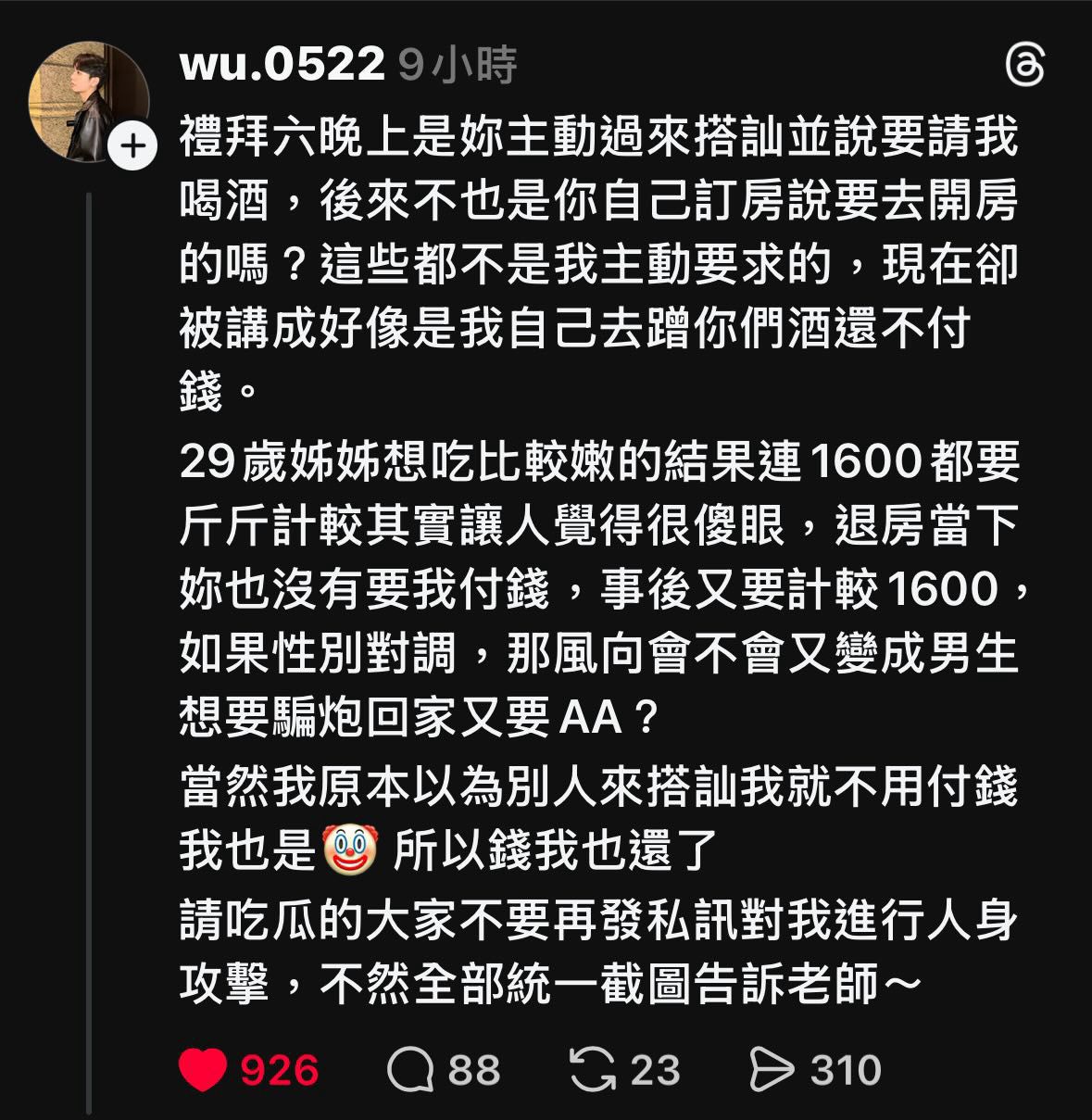
Task: Share the post via the send icon
Action: [772, 1070]
